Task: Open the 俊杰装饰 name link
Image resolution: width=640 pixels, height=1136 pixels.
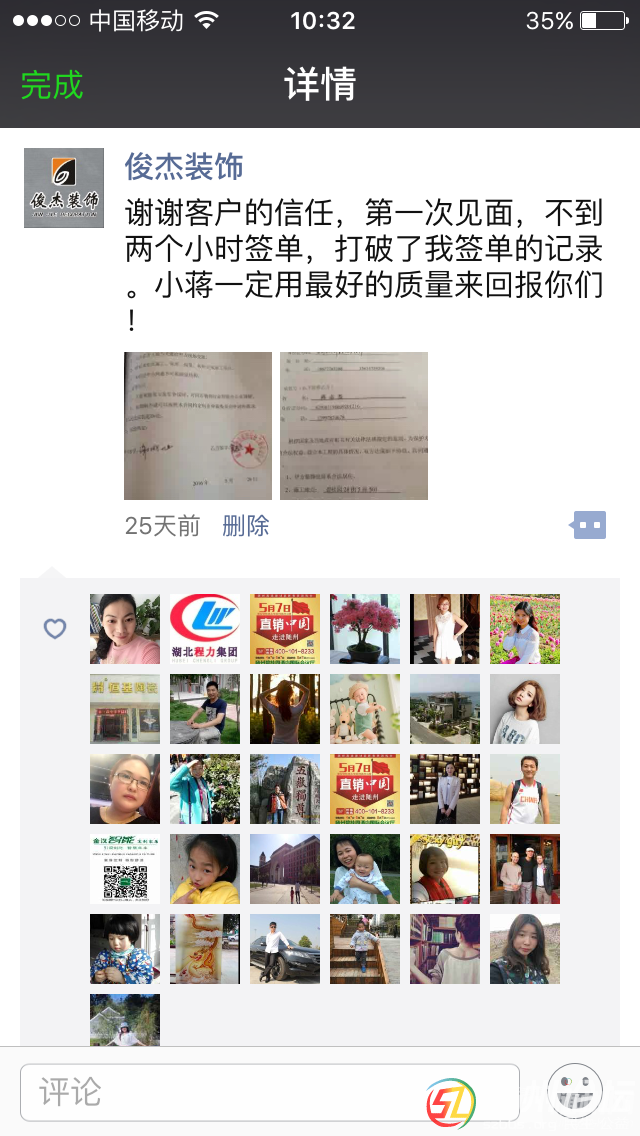Action: [x=184, y=166]
